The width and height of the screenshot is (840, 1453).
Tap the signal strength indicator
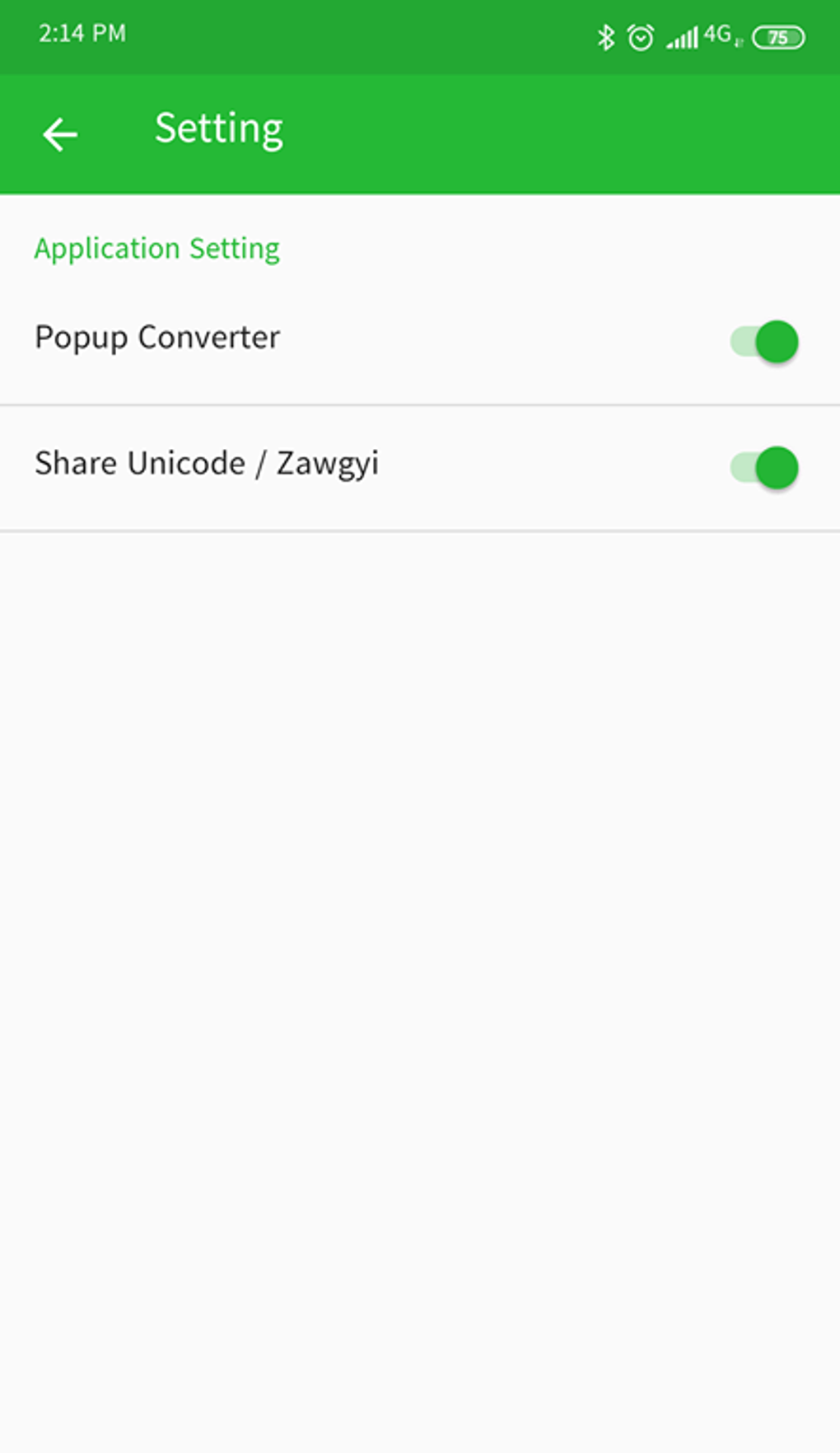(x=680, y=37)
